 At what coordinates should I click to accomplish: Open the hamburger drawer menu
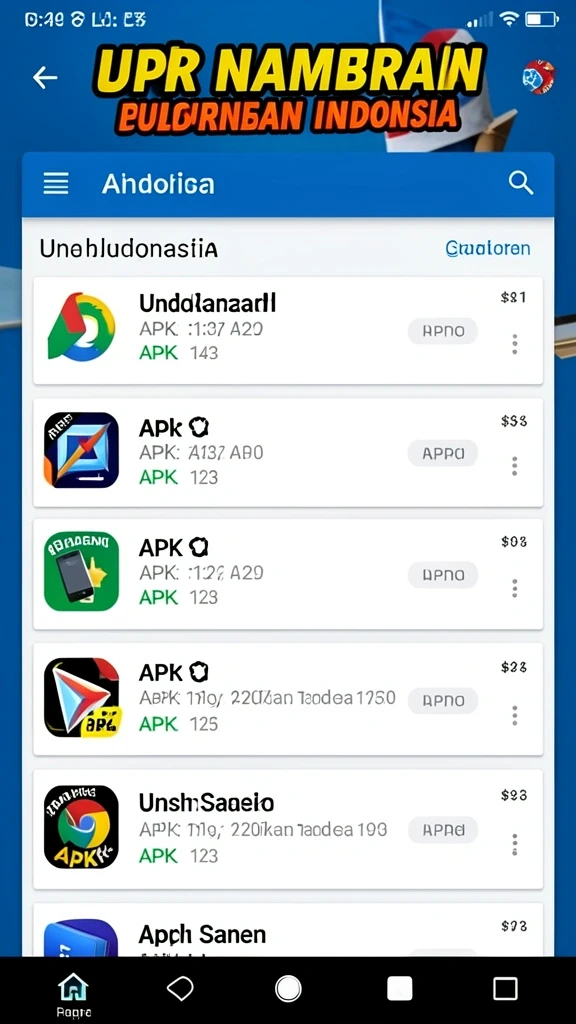coord(56,184)
